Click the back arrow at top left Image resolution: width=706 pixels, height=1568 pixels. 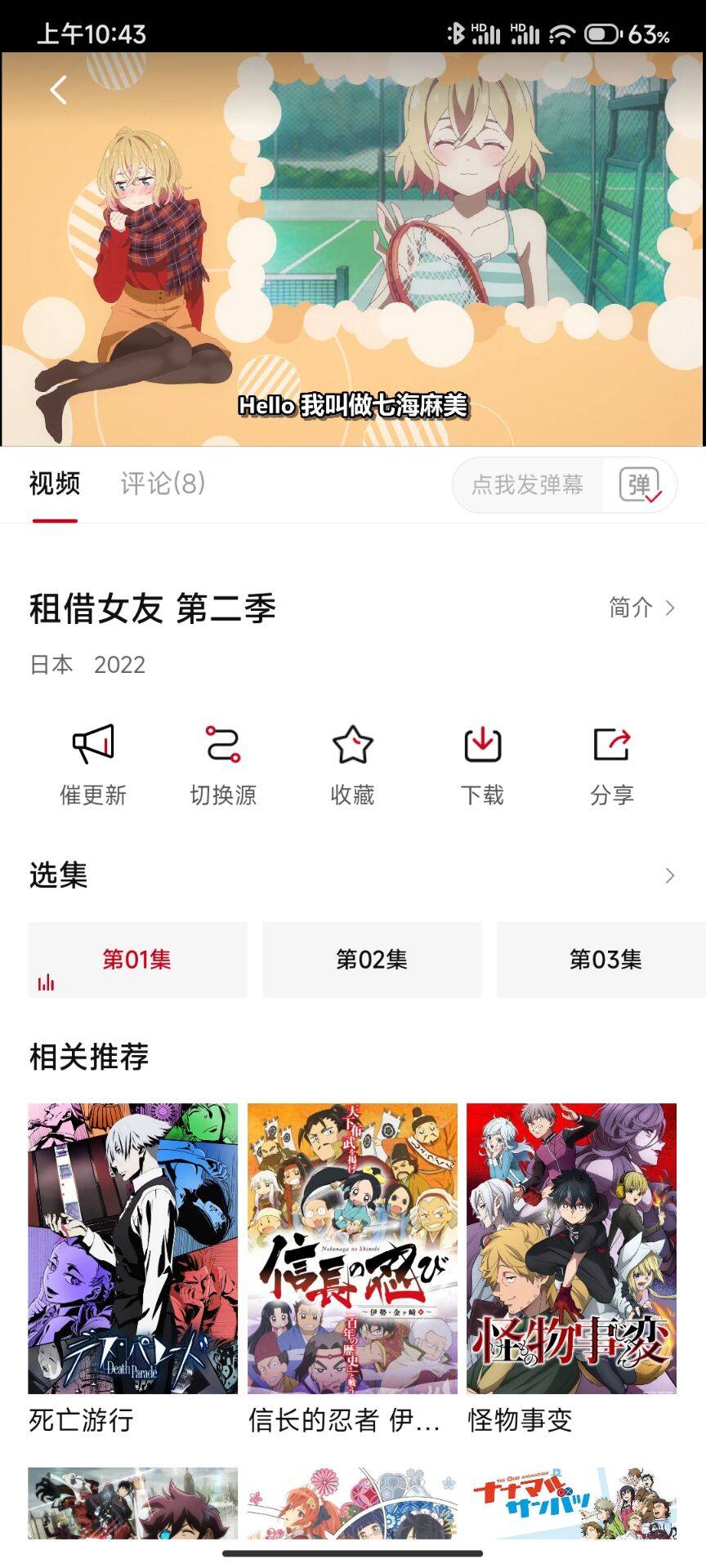[x=57, y=90]
